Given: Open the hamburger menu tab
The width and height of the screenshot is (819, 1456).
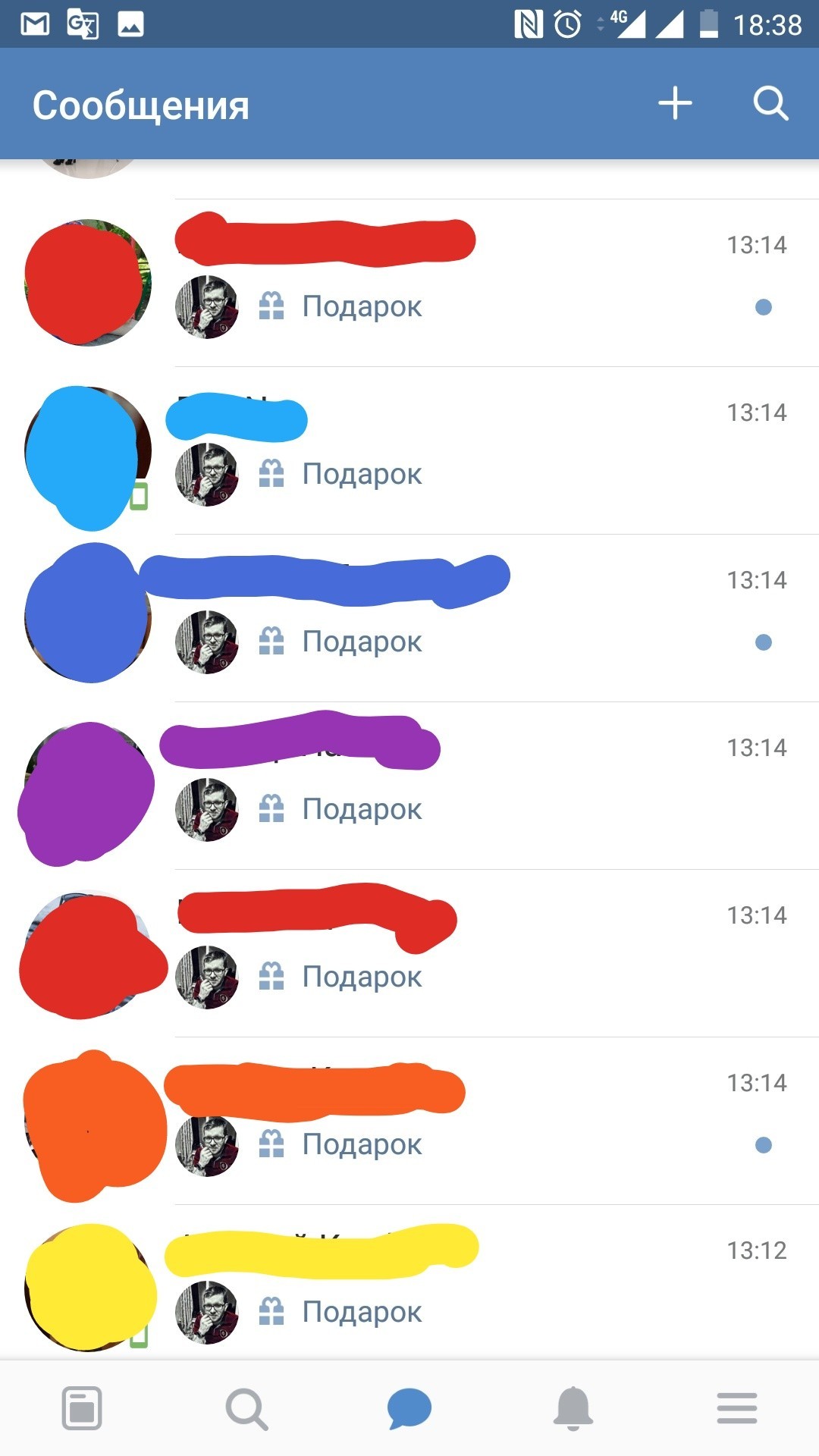Looking at the screenshot, I should point(737,1408).
